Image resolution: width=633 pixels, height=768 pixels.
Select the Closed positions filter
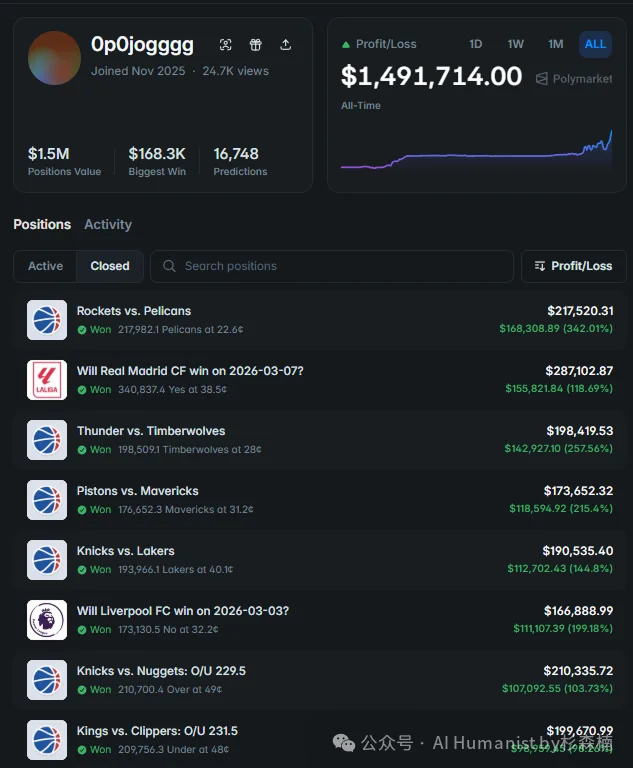click(x=110, y=266)
